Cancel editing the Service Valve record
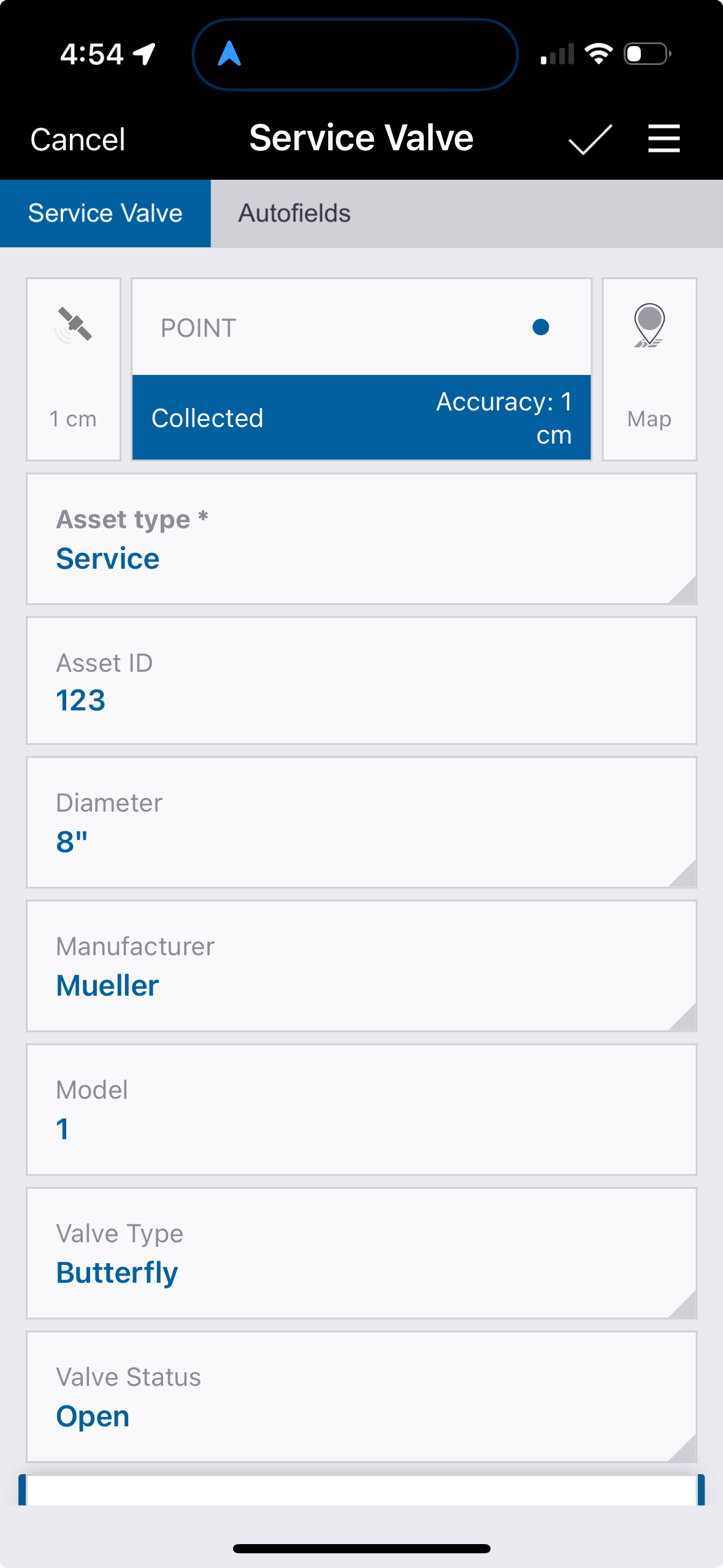723x1568 pixels. pyautogui.click(x=77, y=138)
